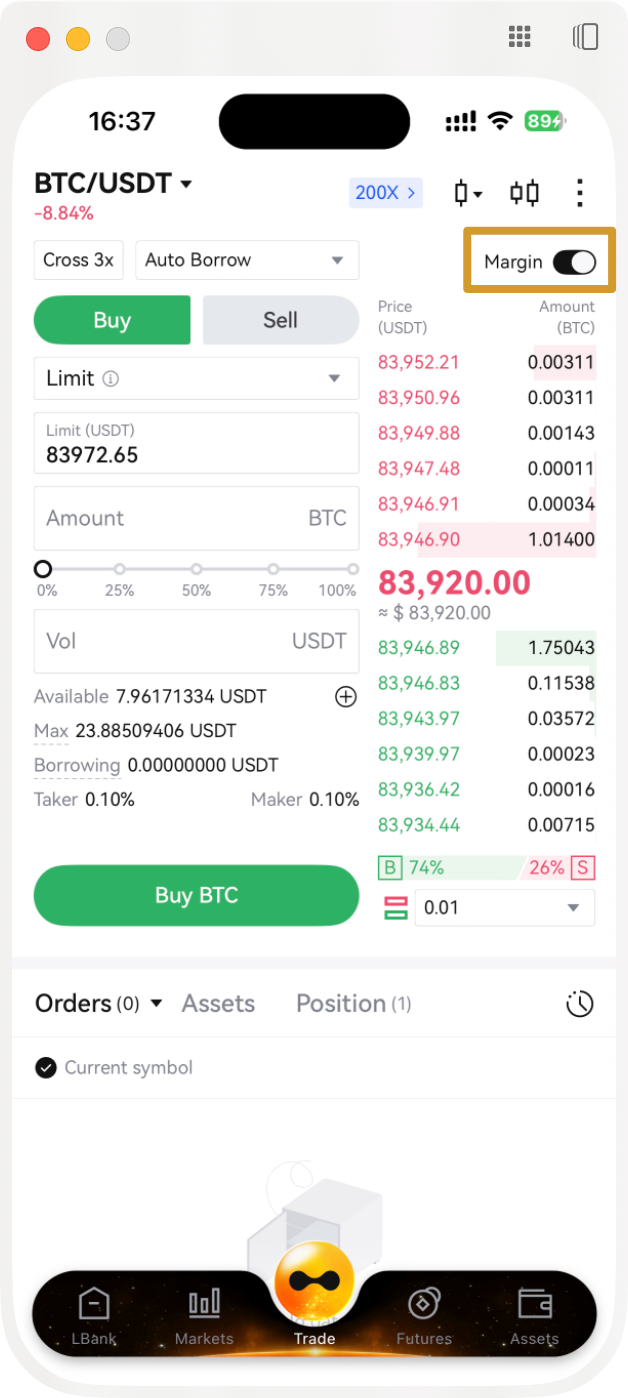Add funds with the plus icon
Viewport: 628px width, 1398px height.
(346, 697)
